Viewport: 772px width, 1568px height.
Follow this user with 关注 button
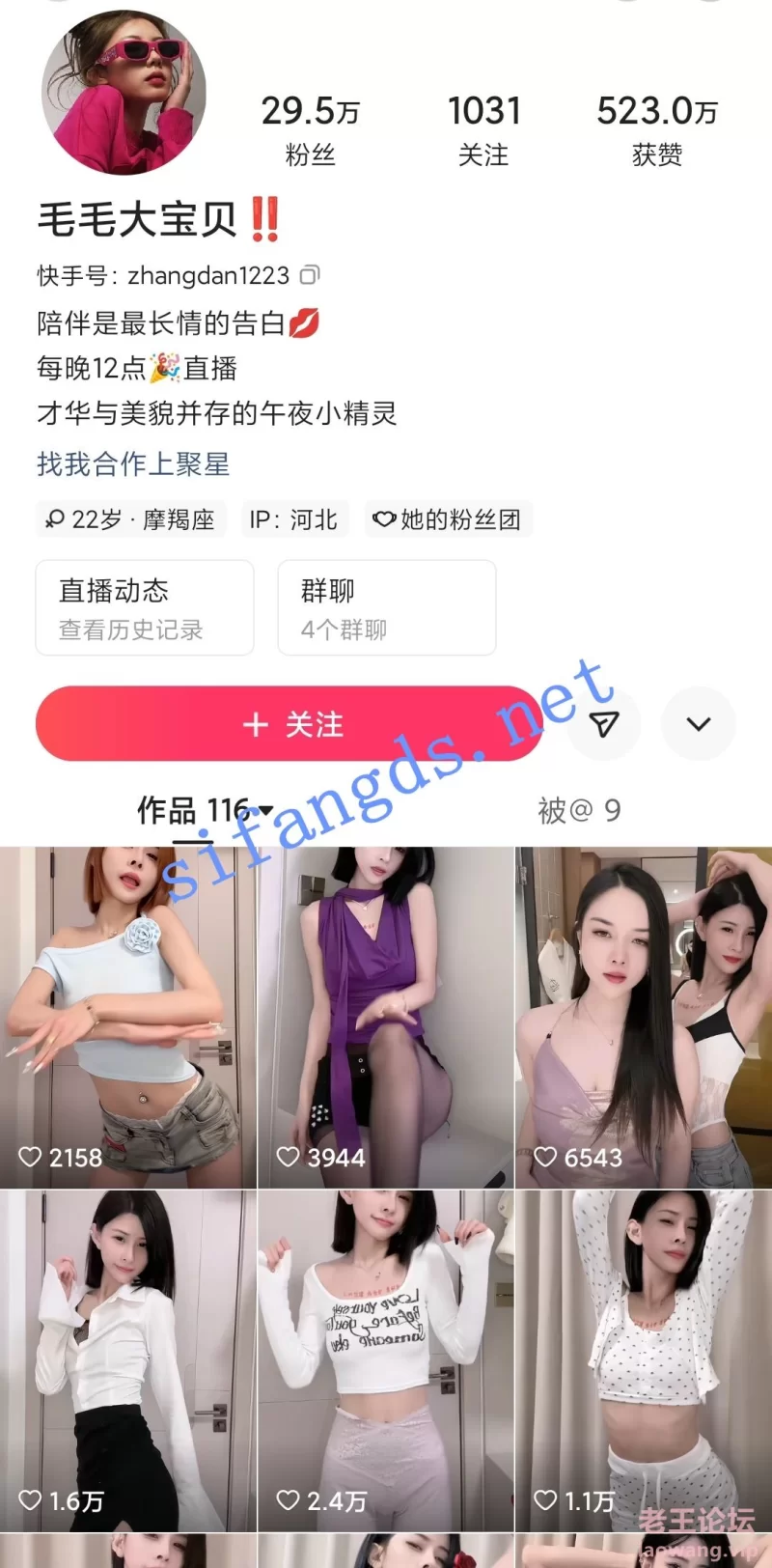point(289,724)
